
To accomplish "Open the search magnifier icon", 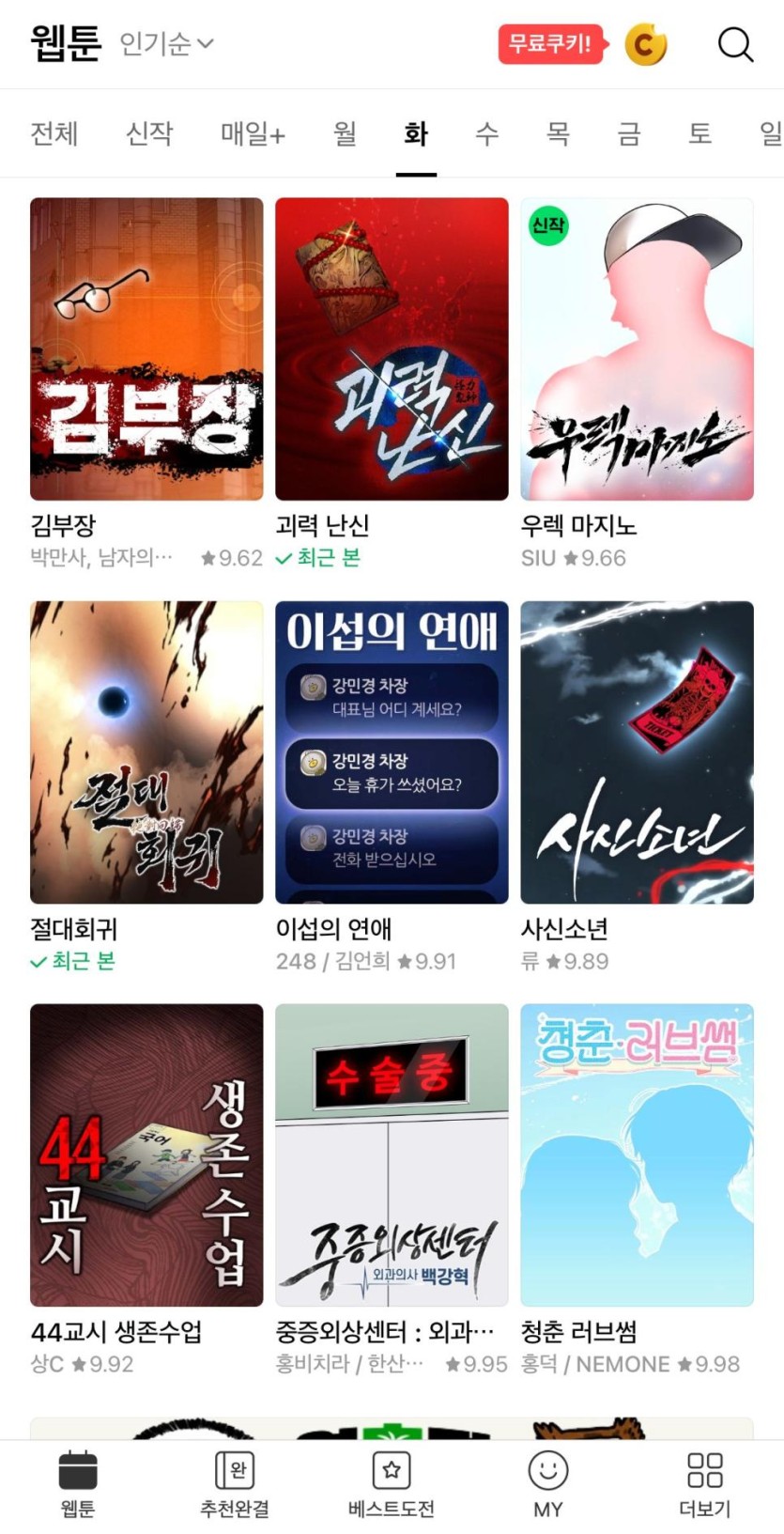I will [x=735, y=44].
